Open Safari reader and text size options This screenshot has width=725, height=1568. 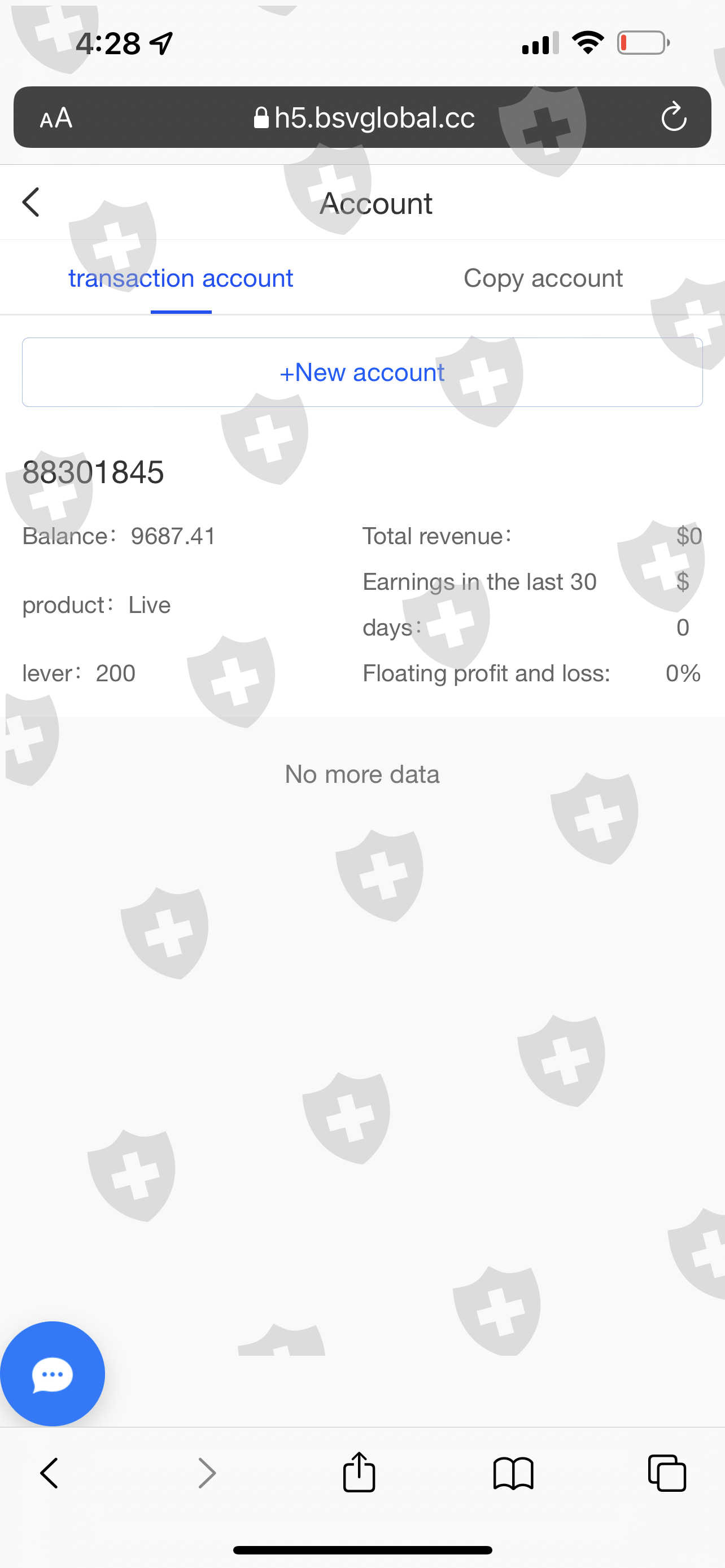[56, 117]
